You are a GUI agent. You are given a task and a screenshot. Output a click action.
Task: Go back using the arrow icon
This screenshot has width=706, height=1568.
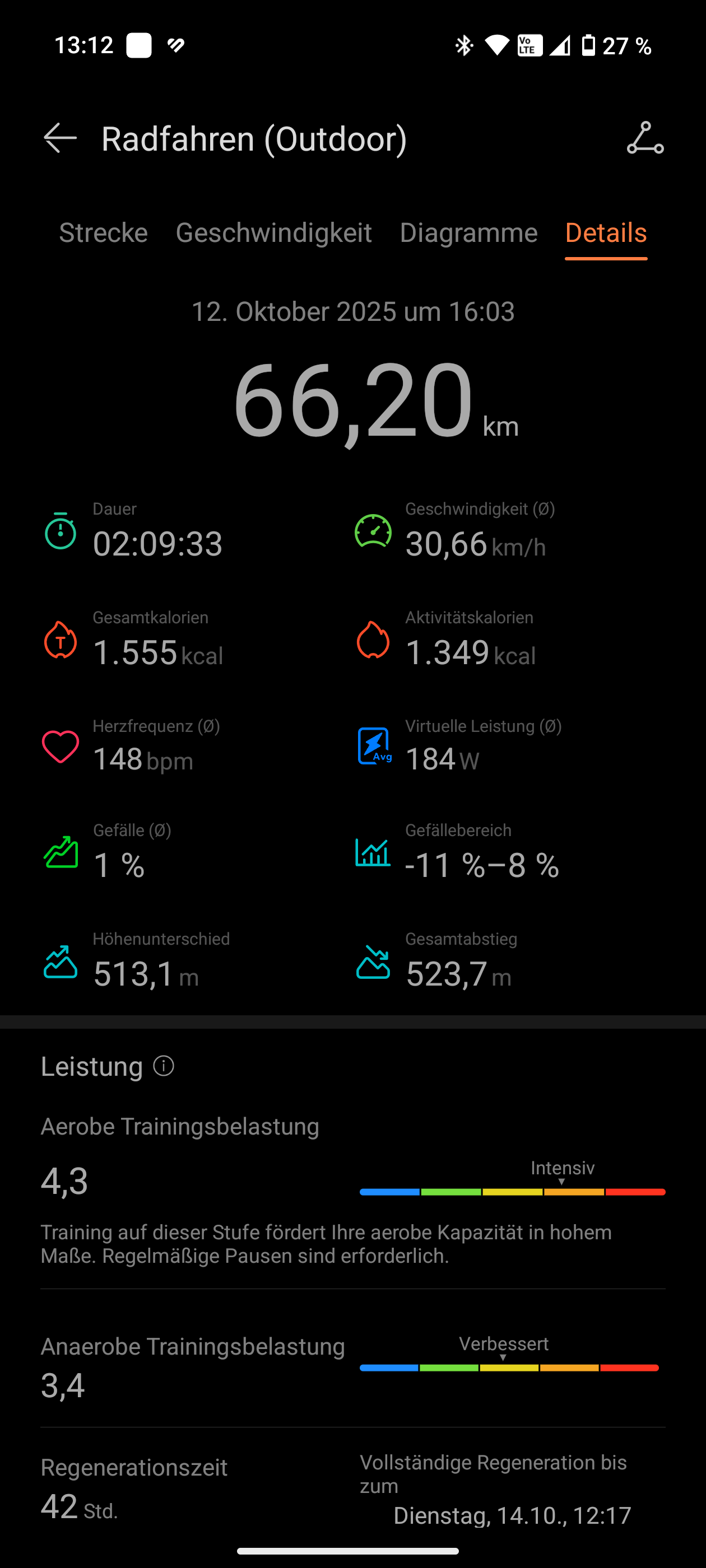point(61,138)
